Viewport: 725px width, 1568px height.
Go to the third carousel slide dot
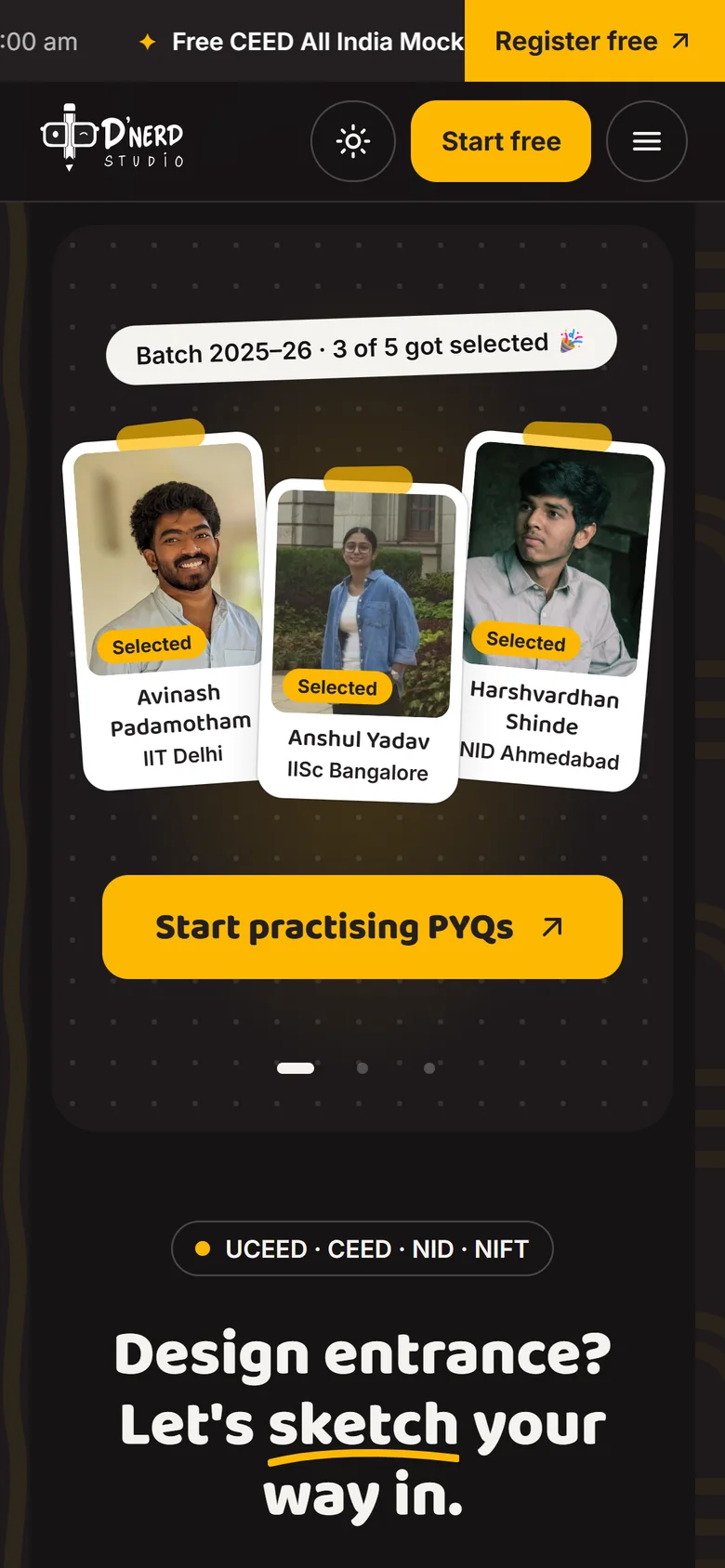click(429, 1068)
